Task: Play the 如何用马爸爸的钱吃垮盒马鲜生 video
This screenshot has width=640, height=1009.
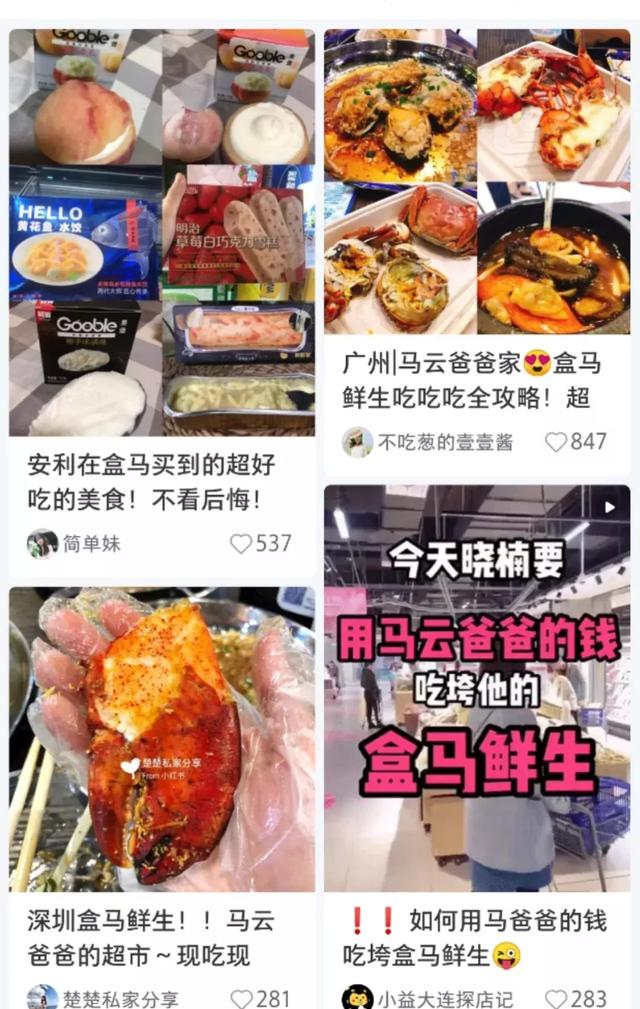Action: point(477,688)
